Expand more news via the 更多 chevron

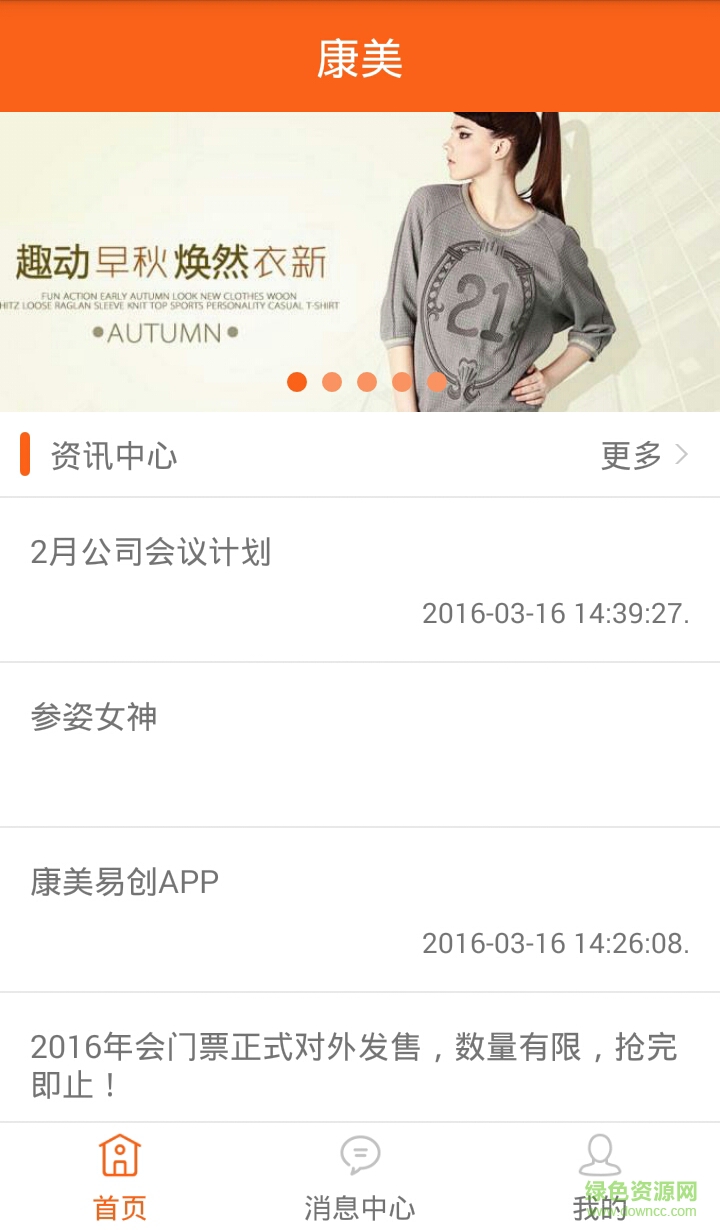[683, 456]
